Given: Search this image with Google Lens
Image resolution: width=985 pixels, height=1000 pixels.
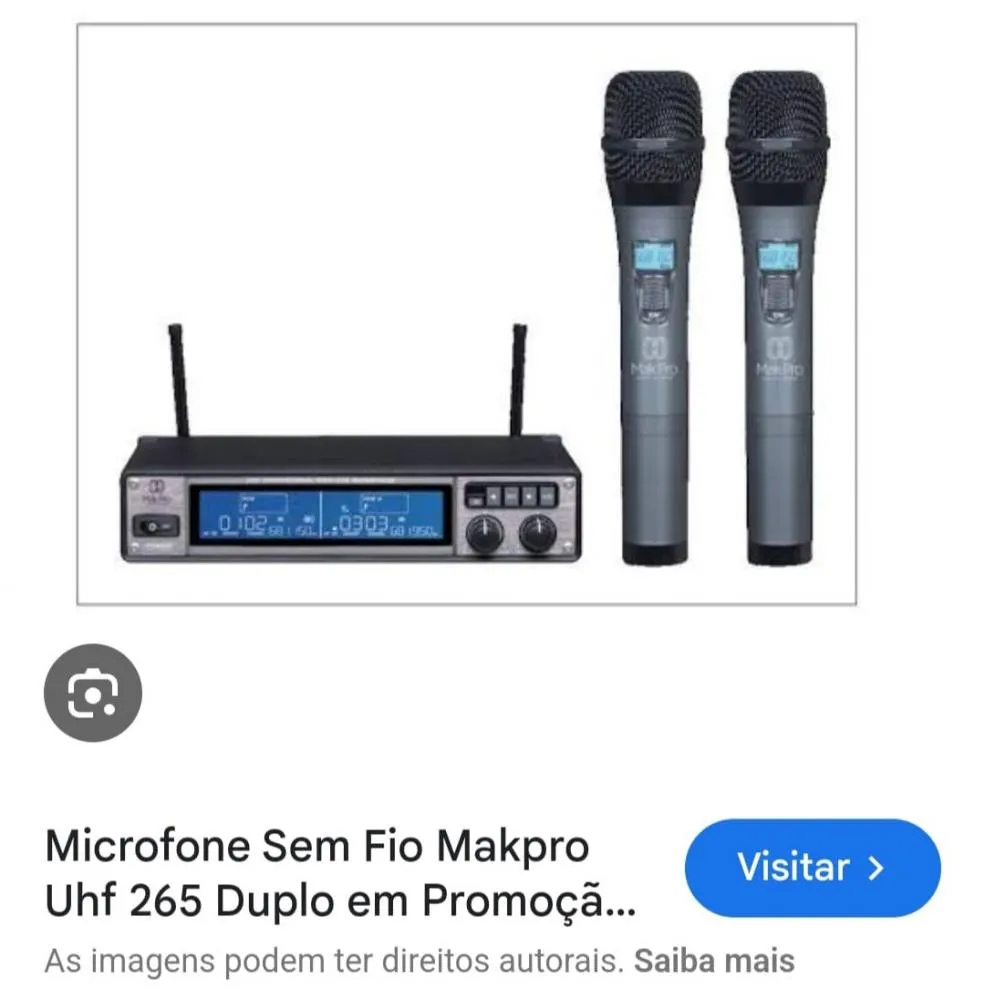Looking at the screenshot, I should (93, 693).
